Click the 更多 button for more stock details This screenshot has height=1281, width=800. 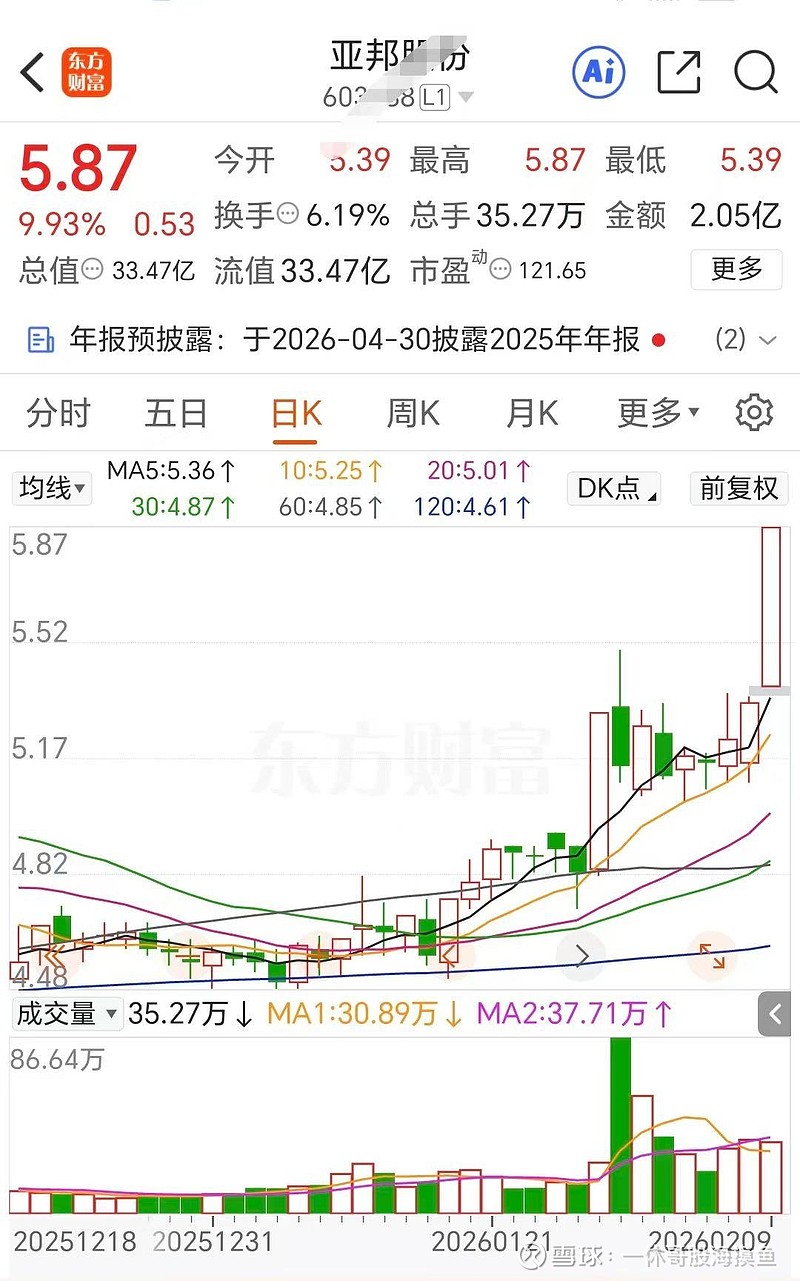pyautogui.click(x=736, y=270)
